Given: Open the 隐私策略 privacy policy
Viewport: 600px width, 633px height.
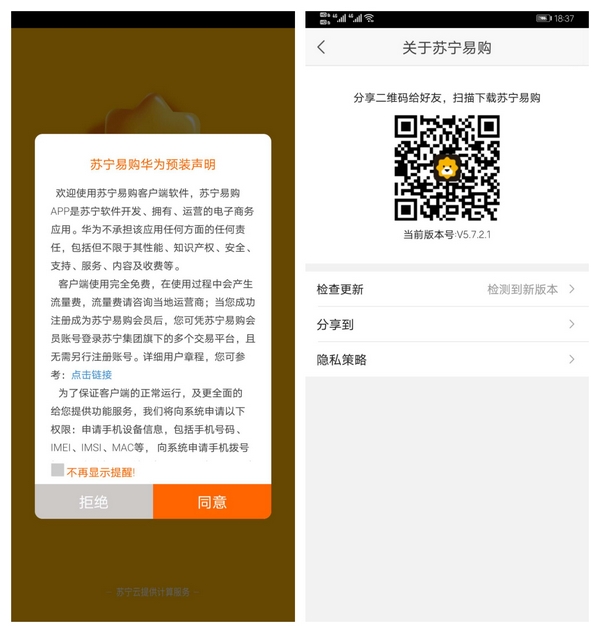Looking at the screenshot, I should [446, 359].
